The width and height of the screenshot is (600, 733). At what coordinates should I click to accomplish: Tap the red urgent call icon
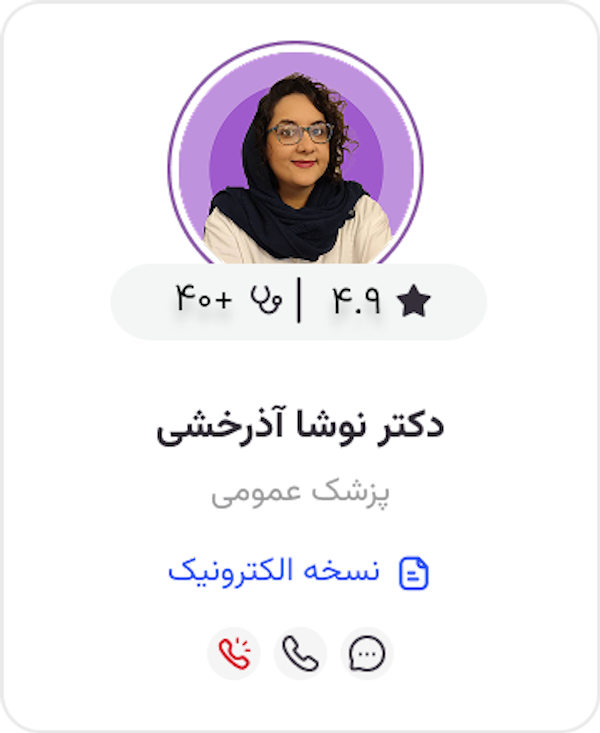[234, 654]
